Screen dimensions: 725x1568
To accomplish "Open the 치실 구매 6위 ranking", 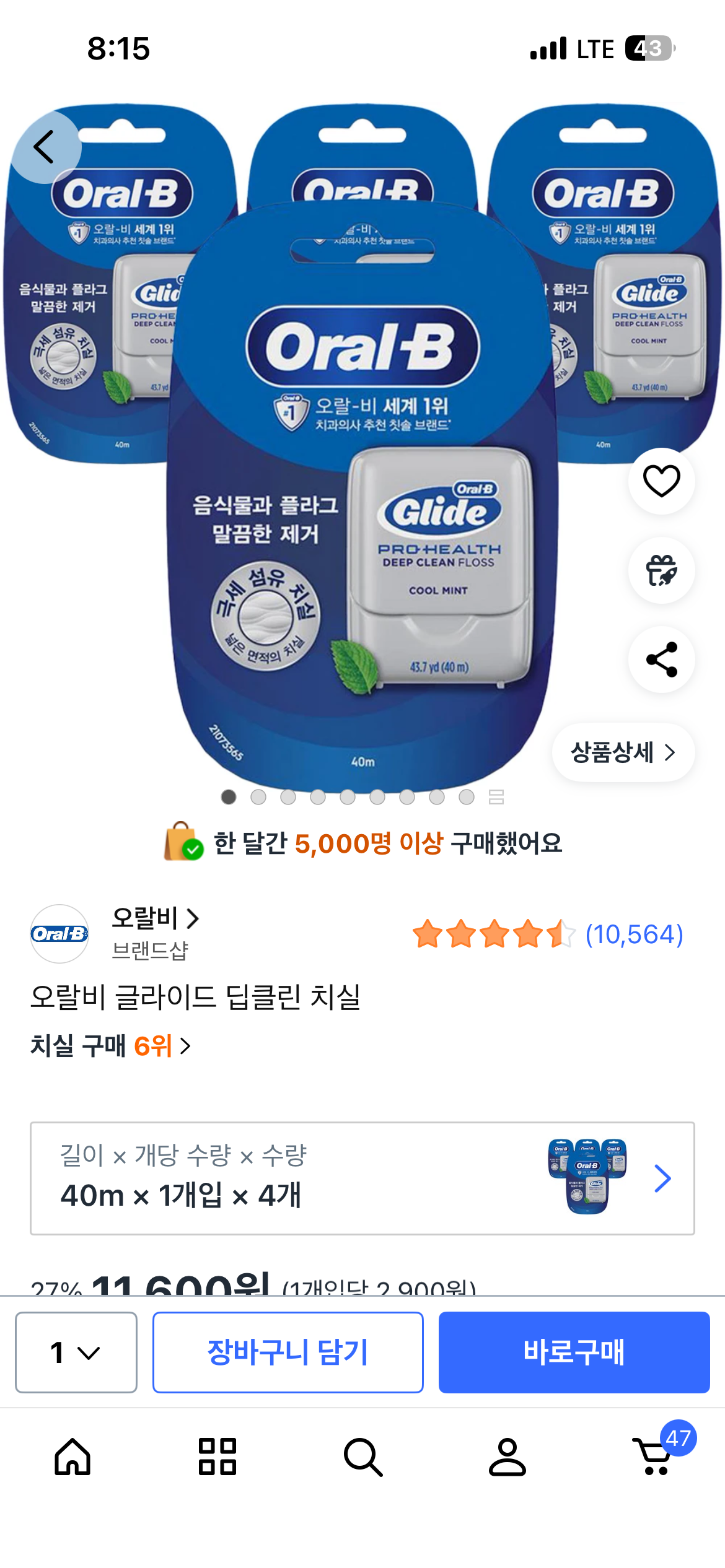I will (110, 1046).
